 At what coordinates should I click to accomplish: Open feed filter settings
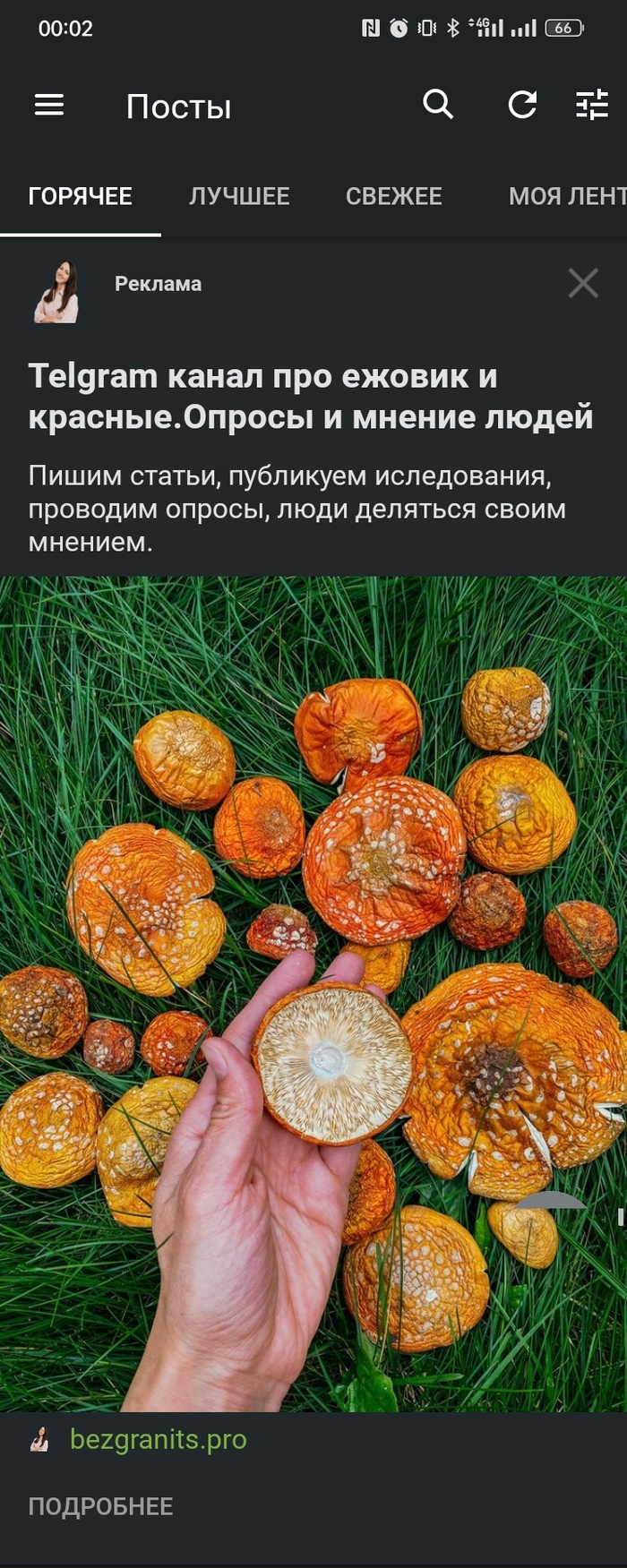coord(591,105)
